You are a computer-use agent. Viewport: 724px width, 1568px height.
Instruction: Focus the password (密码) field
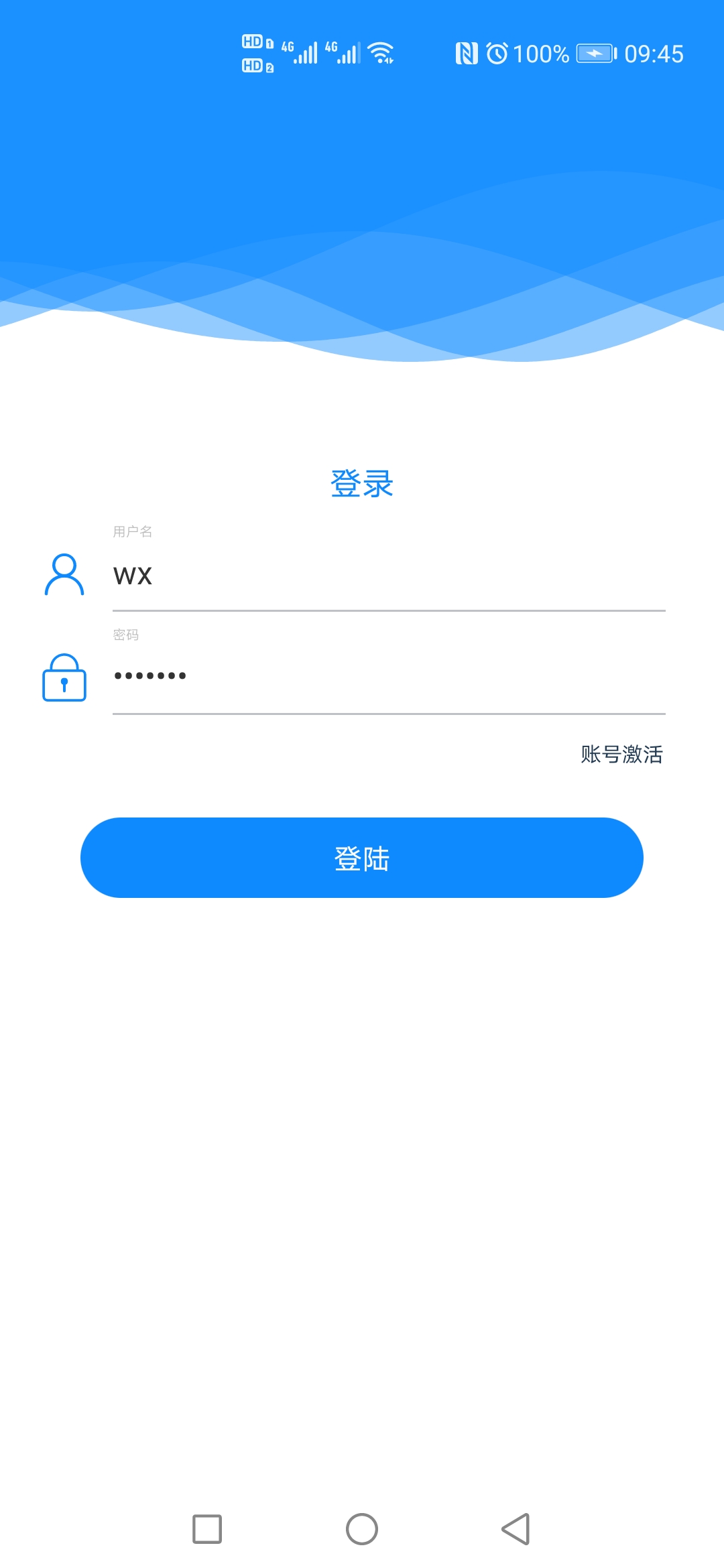click(389, 677)
